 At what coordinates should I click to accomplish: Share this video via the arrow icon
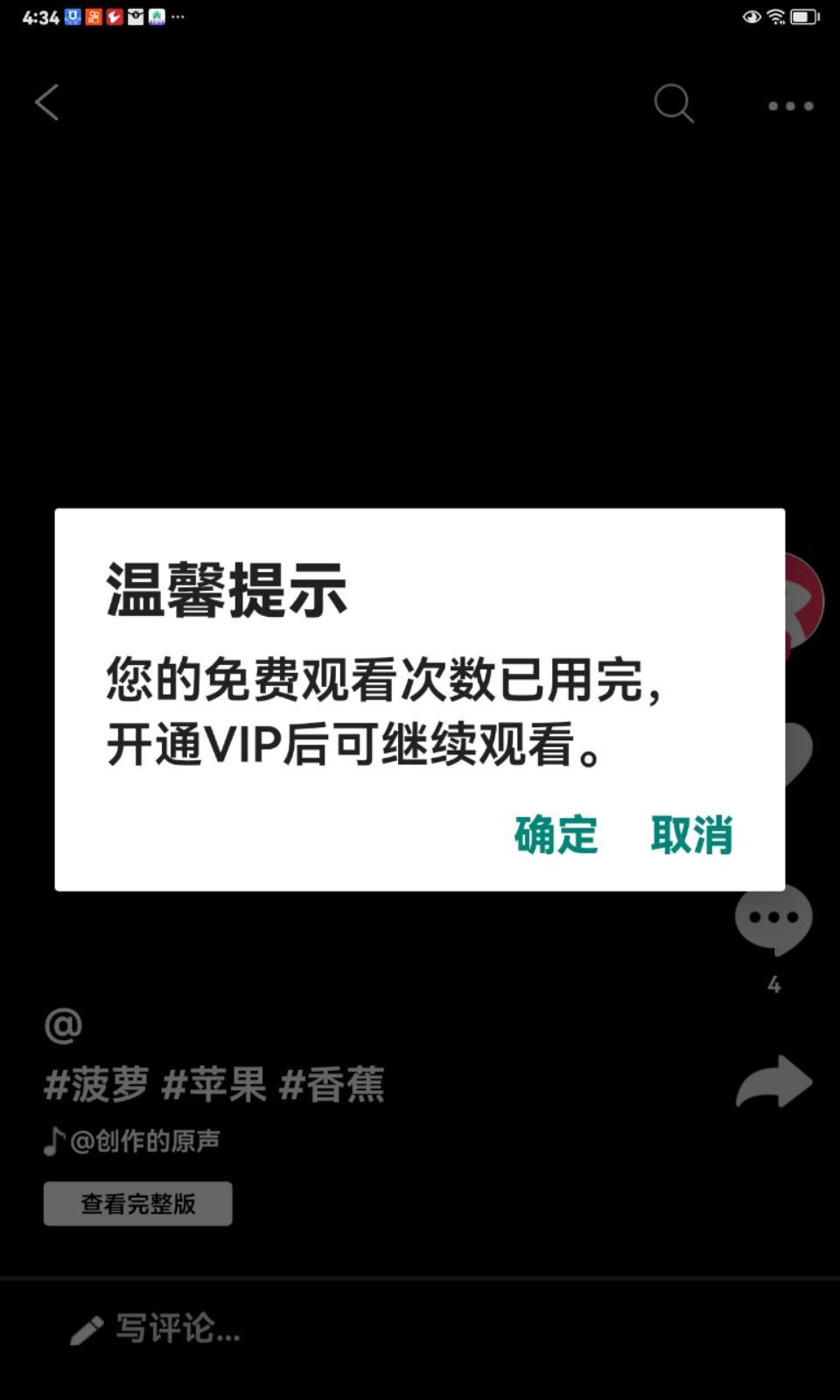[773, 1083]
